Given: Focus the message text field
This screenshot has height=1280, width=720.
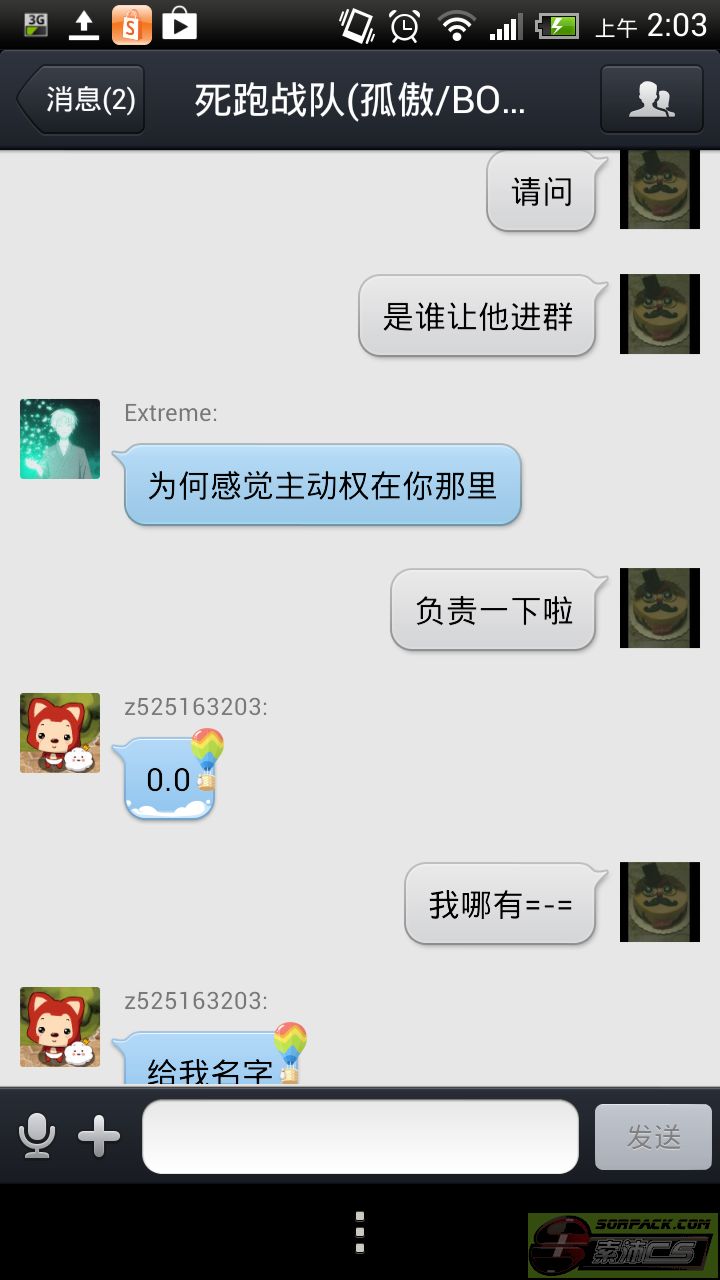Looking at the screenshot, I should [x=360, y=1136].
